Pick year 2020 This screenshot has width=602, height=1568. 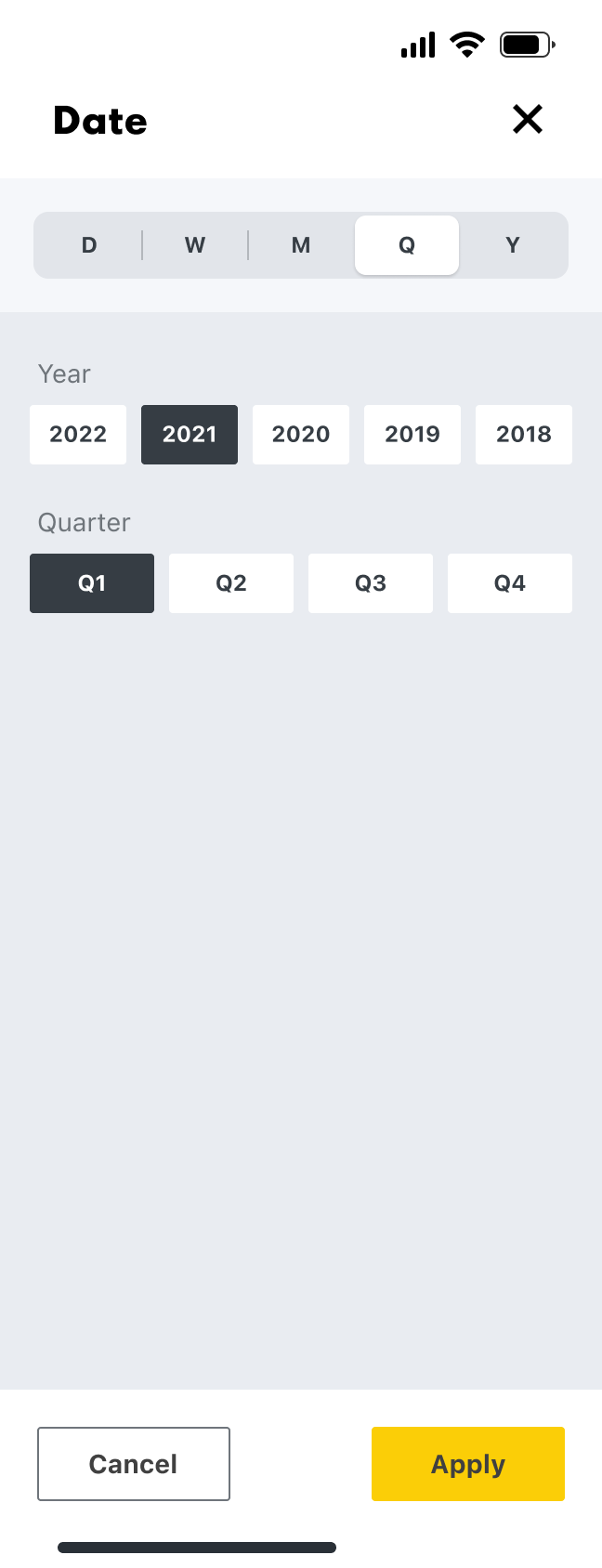coord(301,435)
